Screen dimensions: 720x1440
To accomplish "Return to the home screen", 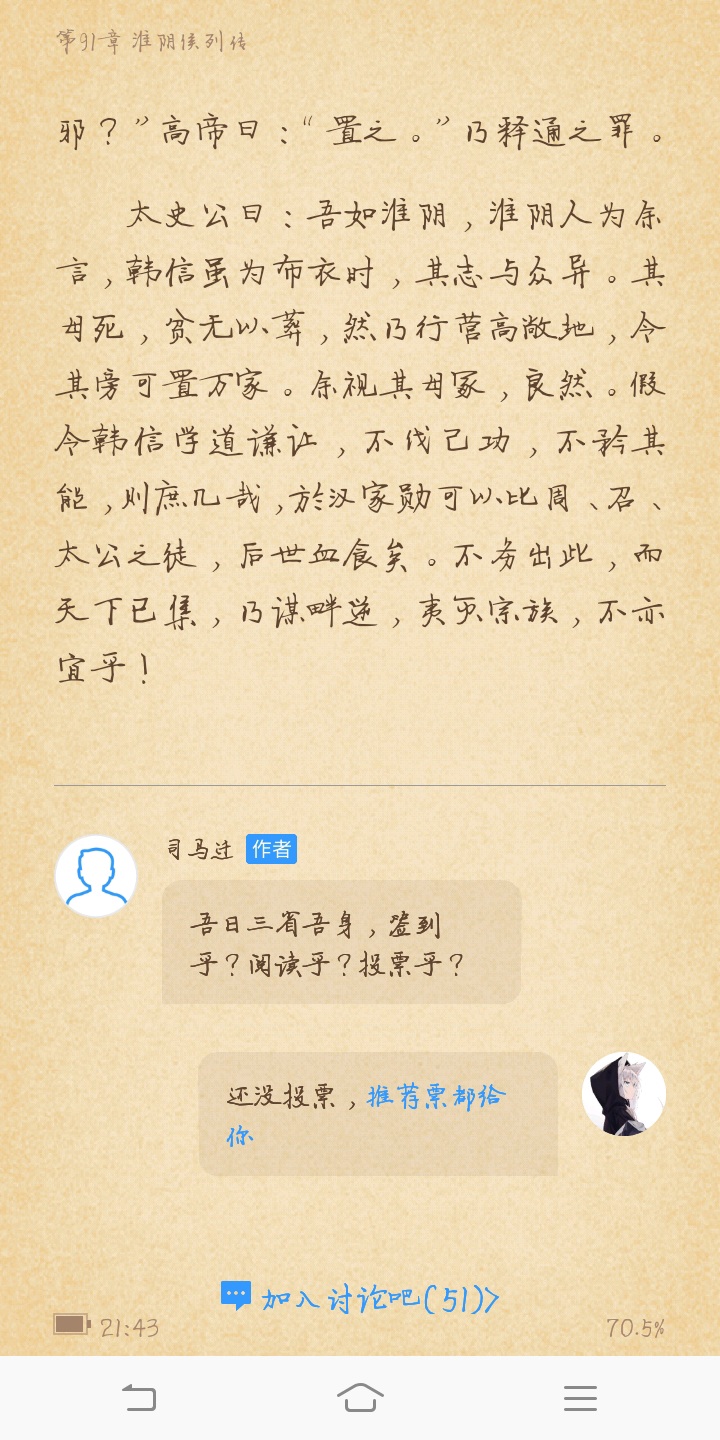I will [360, 1397].
